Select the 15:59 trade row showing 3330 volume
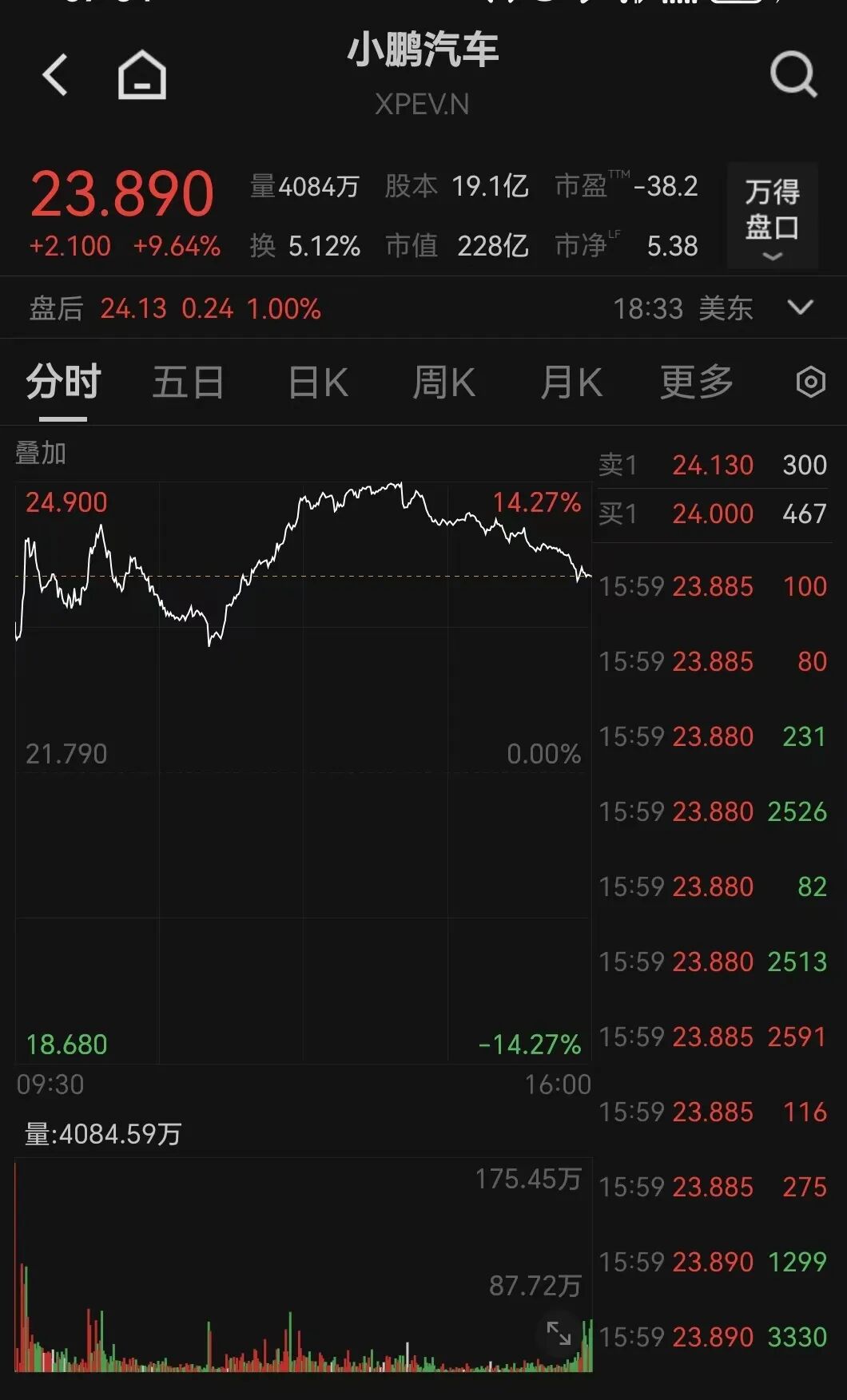This screenshot has height=1400, width=847. tap(711, 1336)
